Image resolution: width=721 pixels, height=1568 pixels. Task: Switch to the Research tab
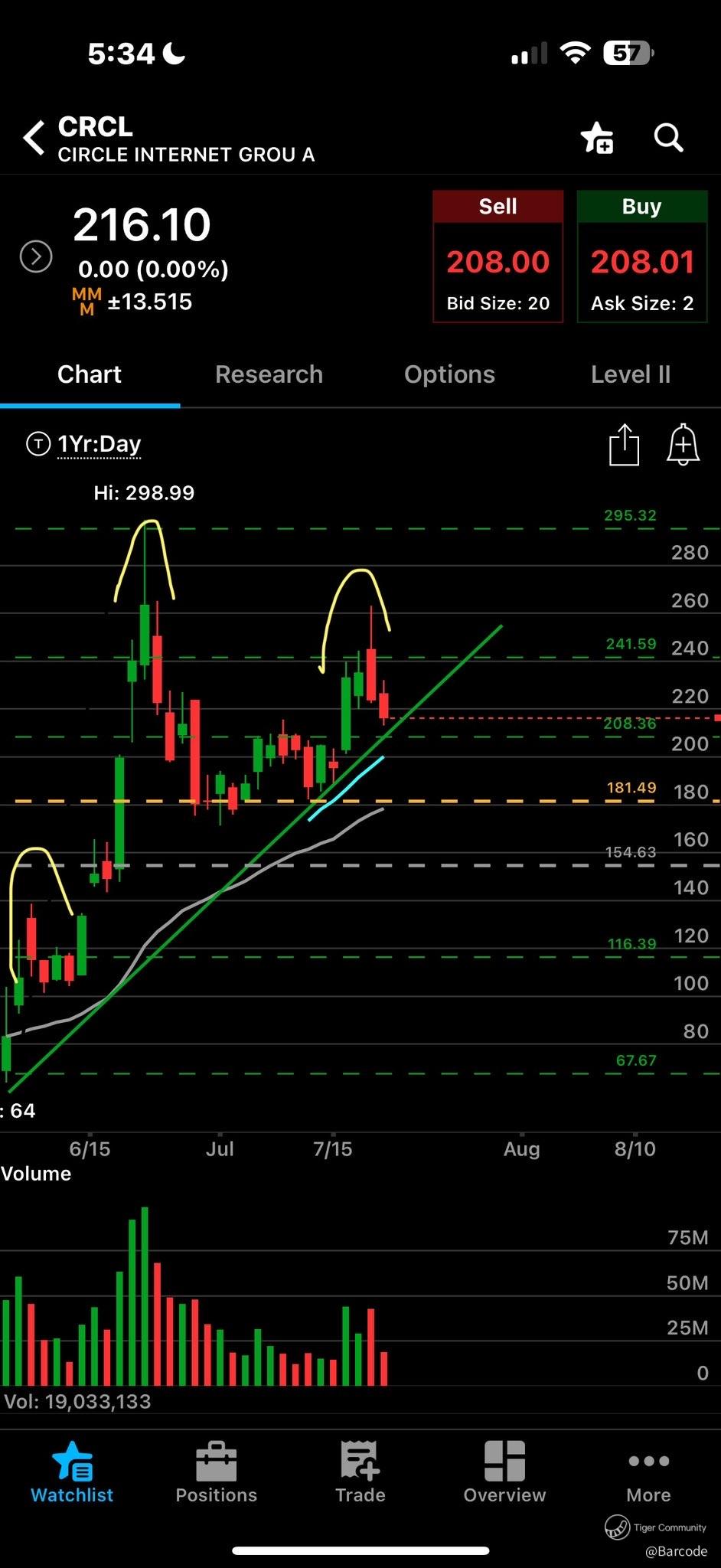pos(269,374)
